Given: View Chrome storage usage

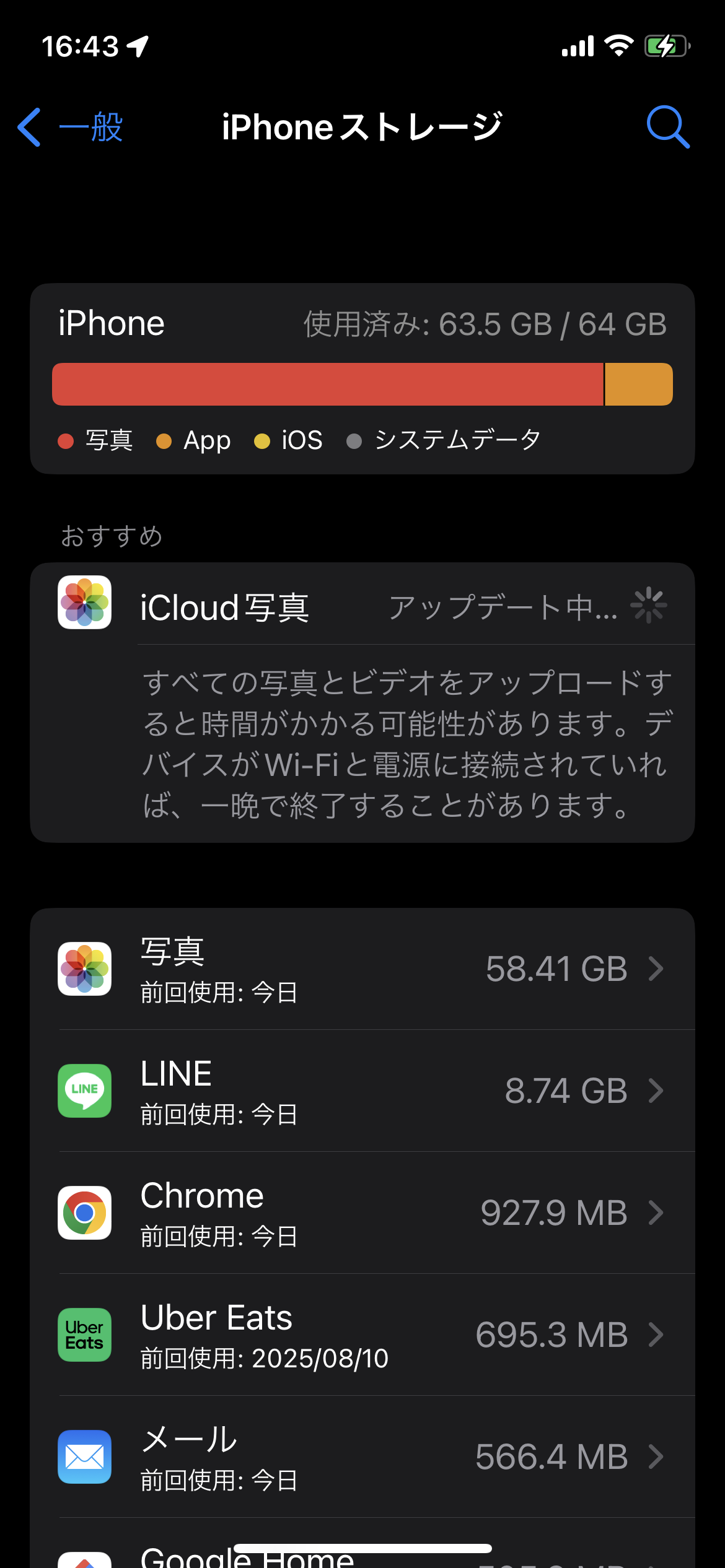Looking at the screenshot, I should [362, 1213].
